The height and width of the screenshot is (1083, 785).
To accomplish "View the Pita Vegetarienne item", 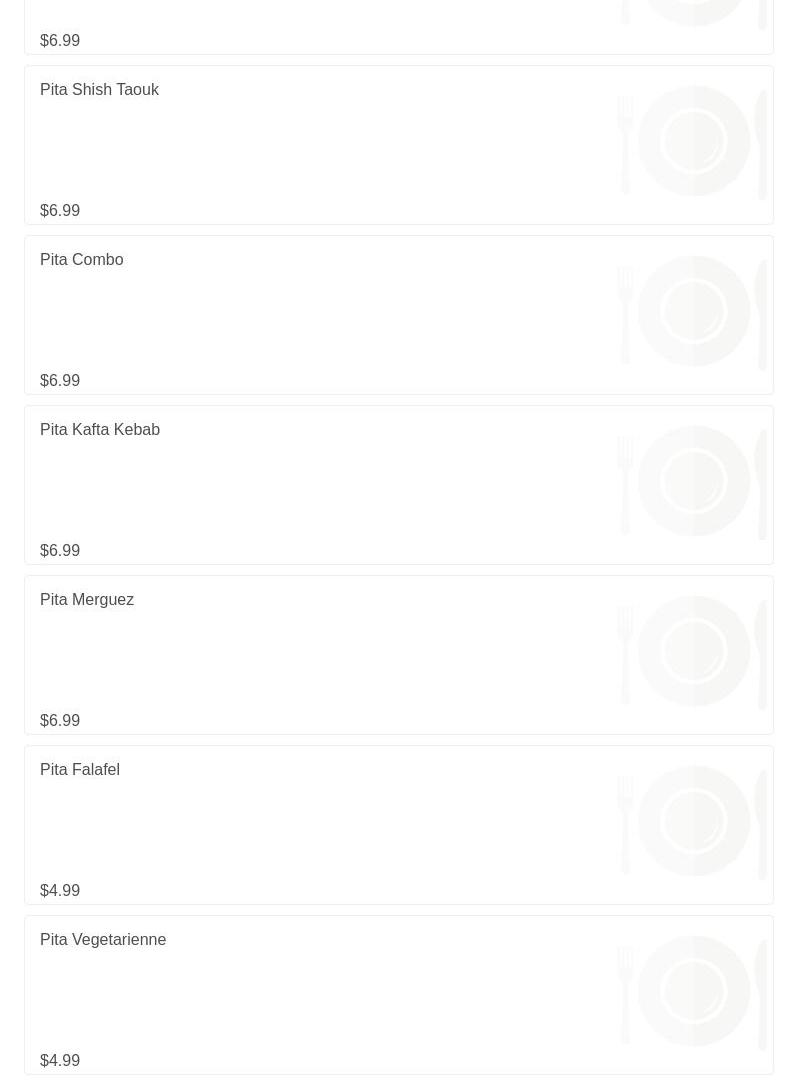I will click(x=399, y=995).
